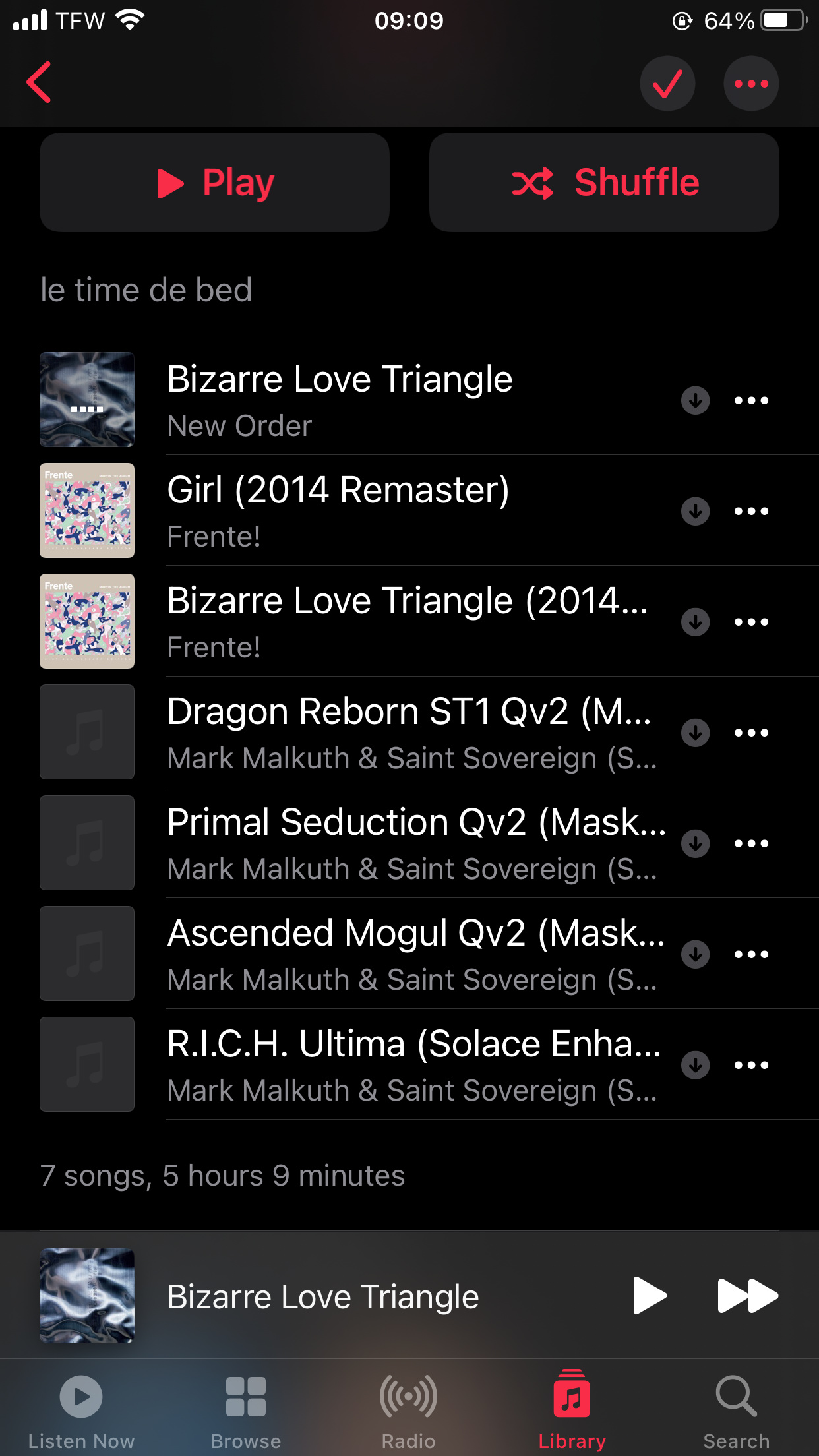Download Girl (2014 Remaster)
Screen dimensions: 819x1456
point(695,511)
